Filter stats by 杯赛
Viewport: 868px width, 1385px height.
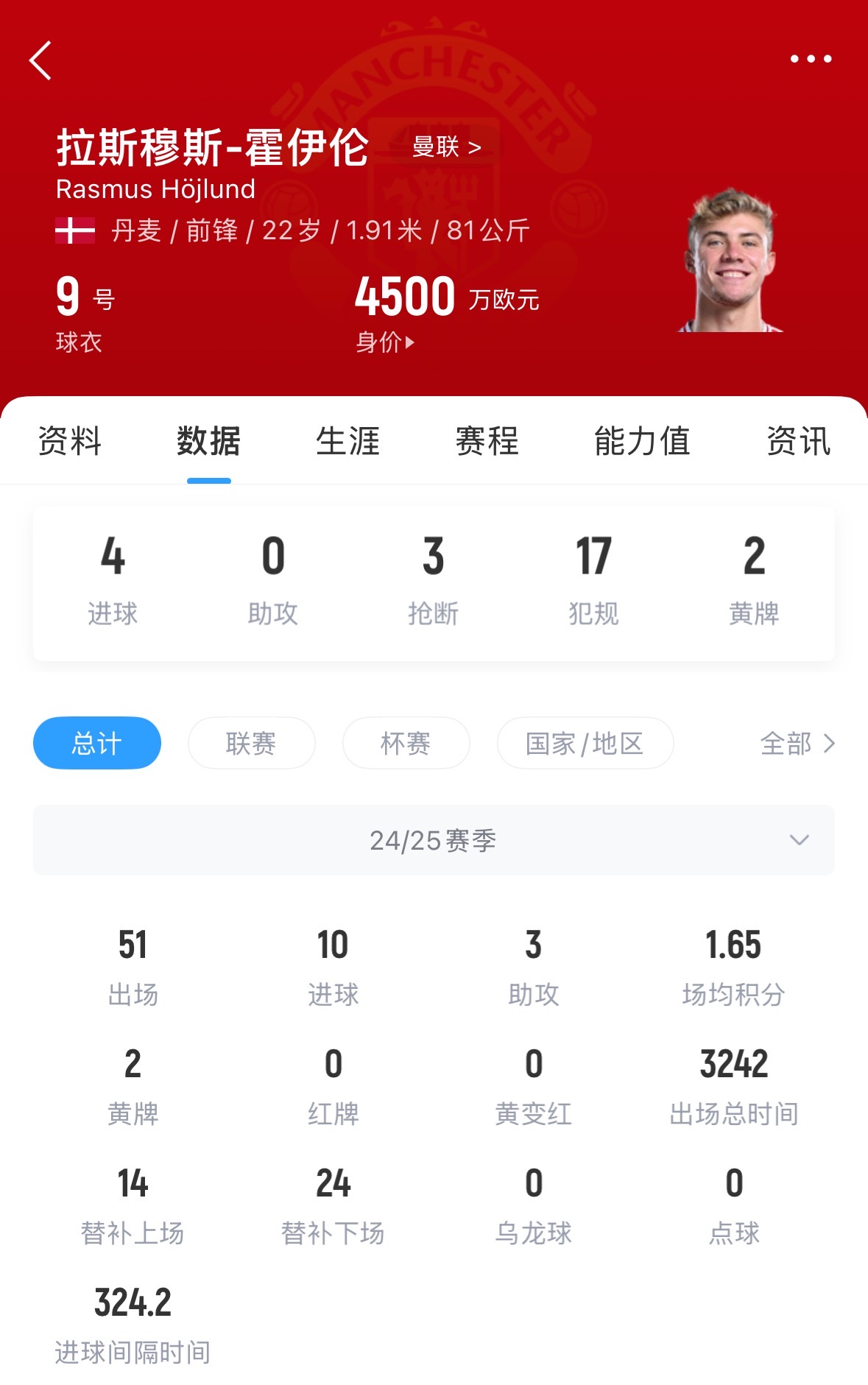click(x=406, y=743)
